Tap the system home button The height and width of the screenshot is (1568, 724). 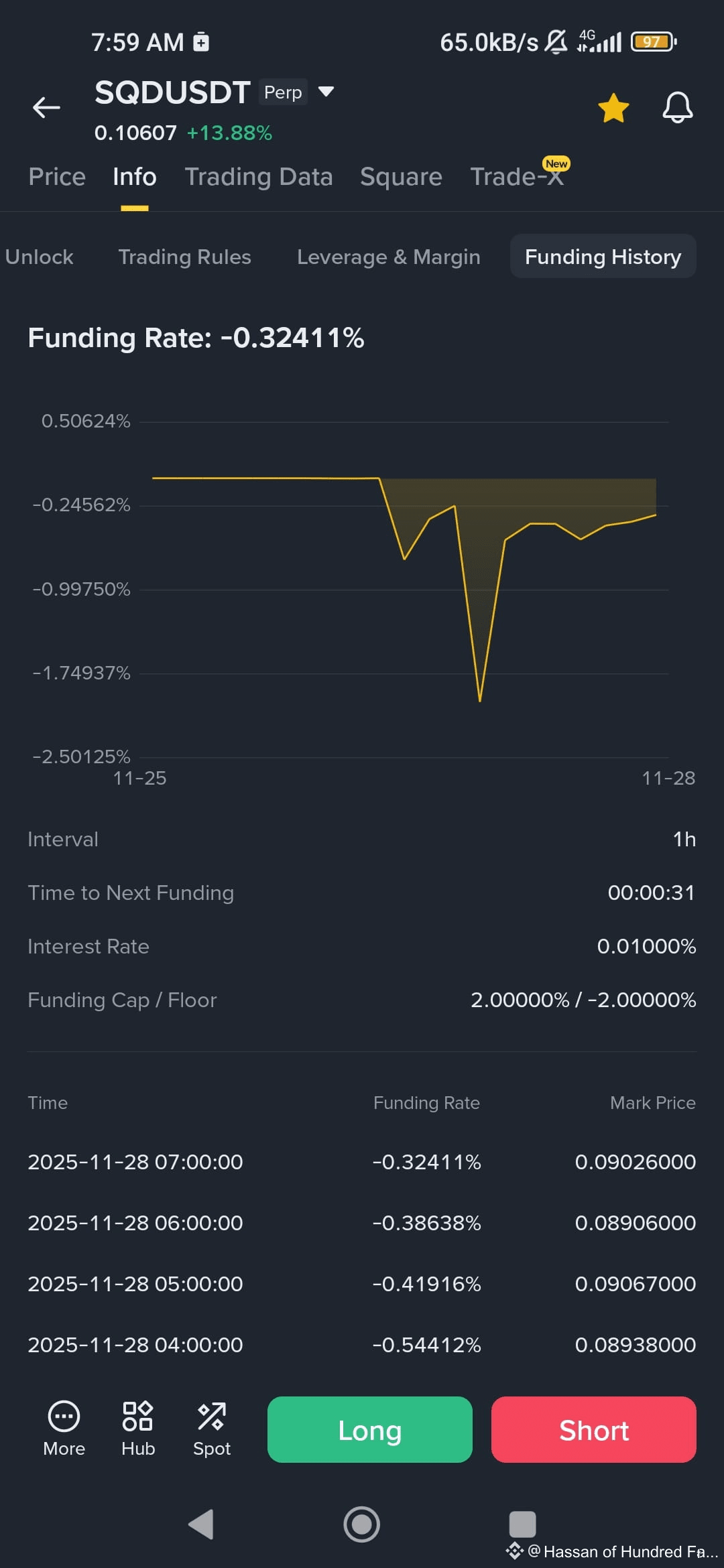pos(362,1524)
